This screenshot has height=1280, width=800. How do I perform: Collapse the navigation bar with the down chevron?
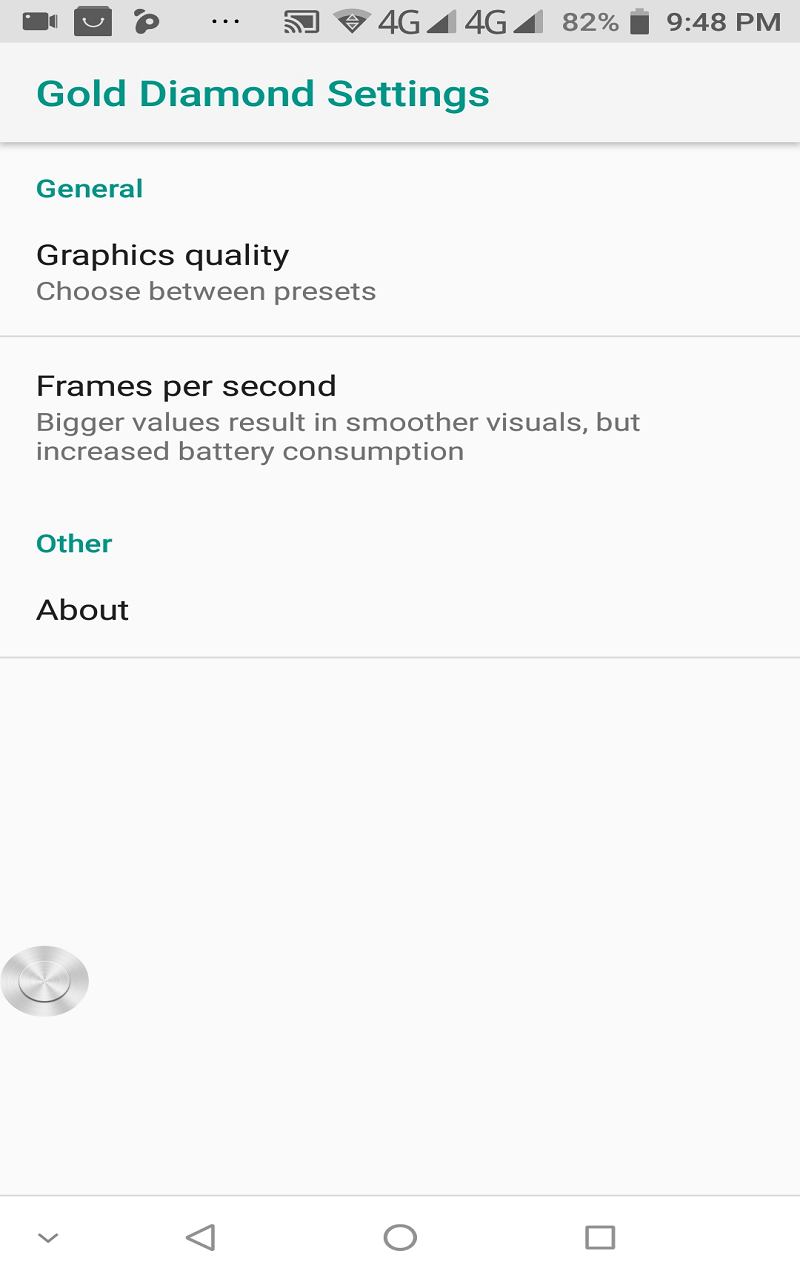point(48,1237)
